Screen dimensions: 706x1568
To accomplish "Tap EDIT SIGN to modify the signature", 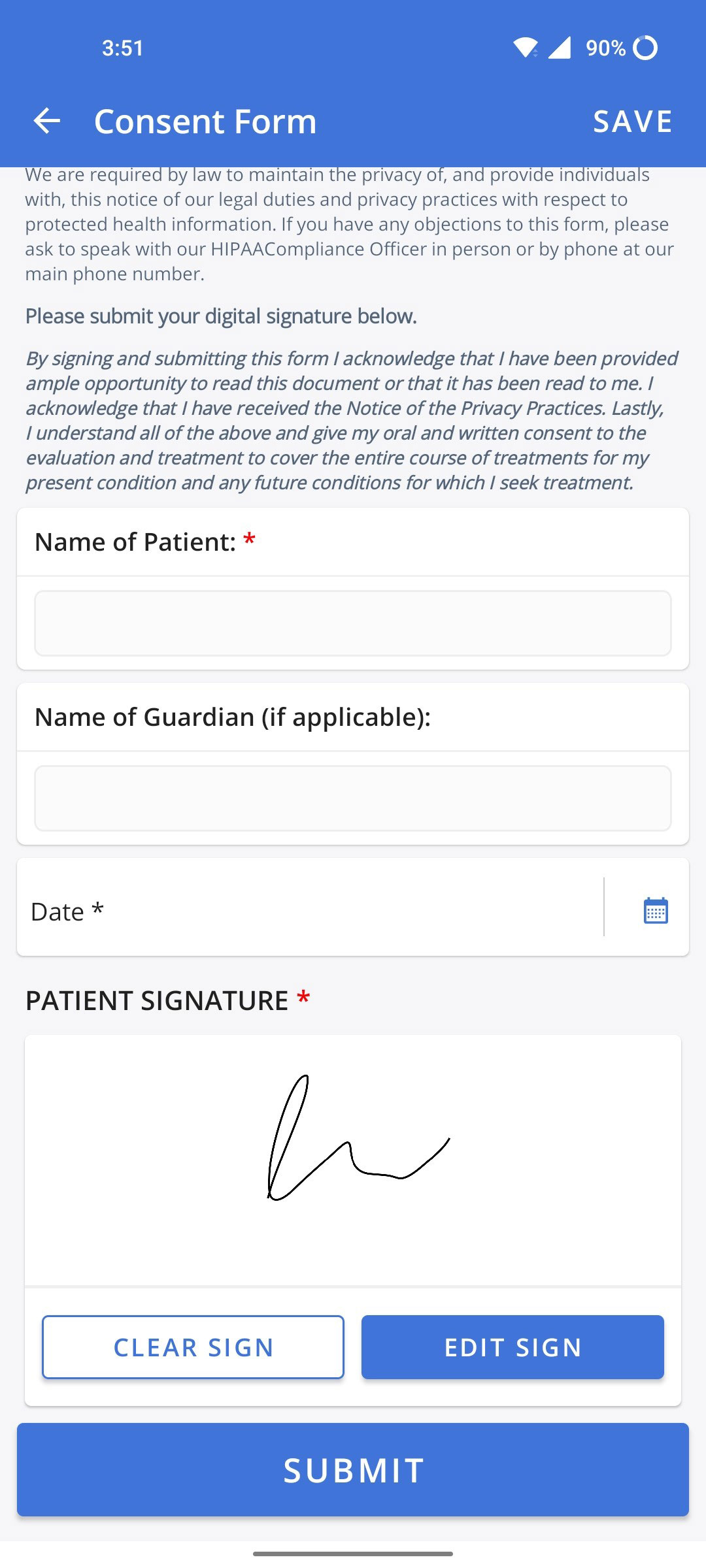I will [x=513, y=1347].
